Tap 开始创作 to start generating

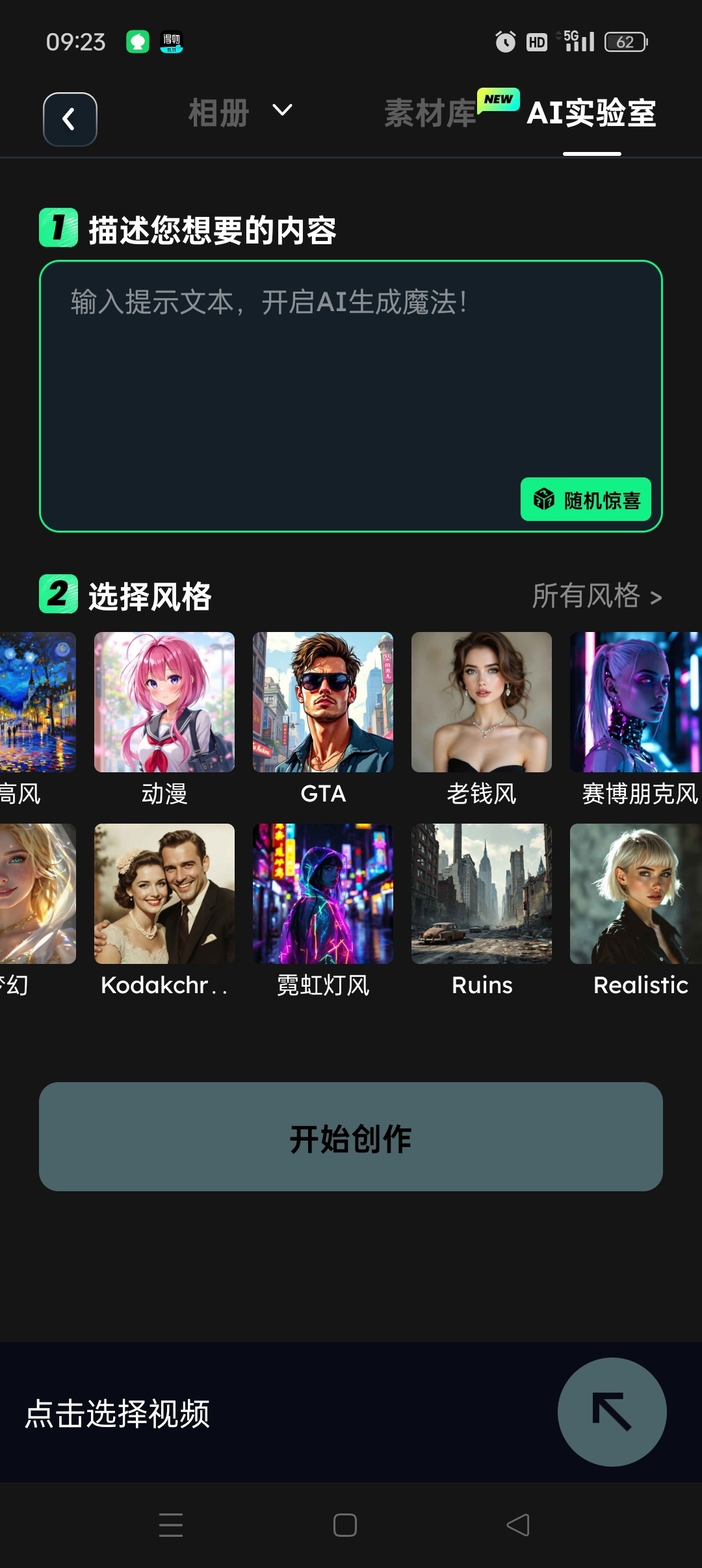pyautogui.click(x=351, y=1137)
